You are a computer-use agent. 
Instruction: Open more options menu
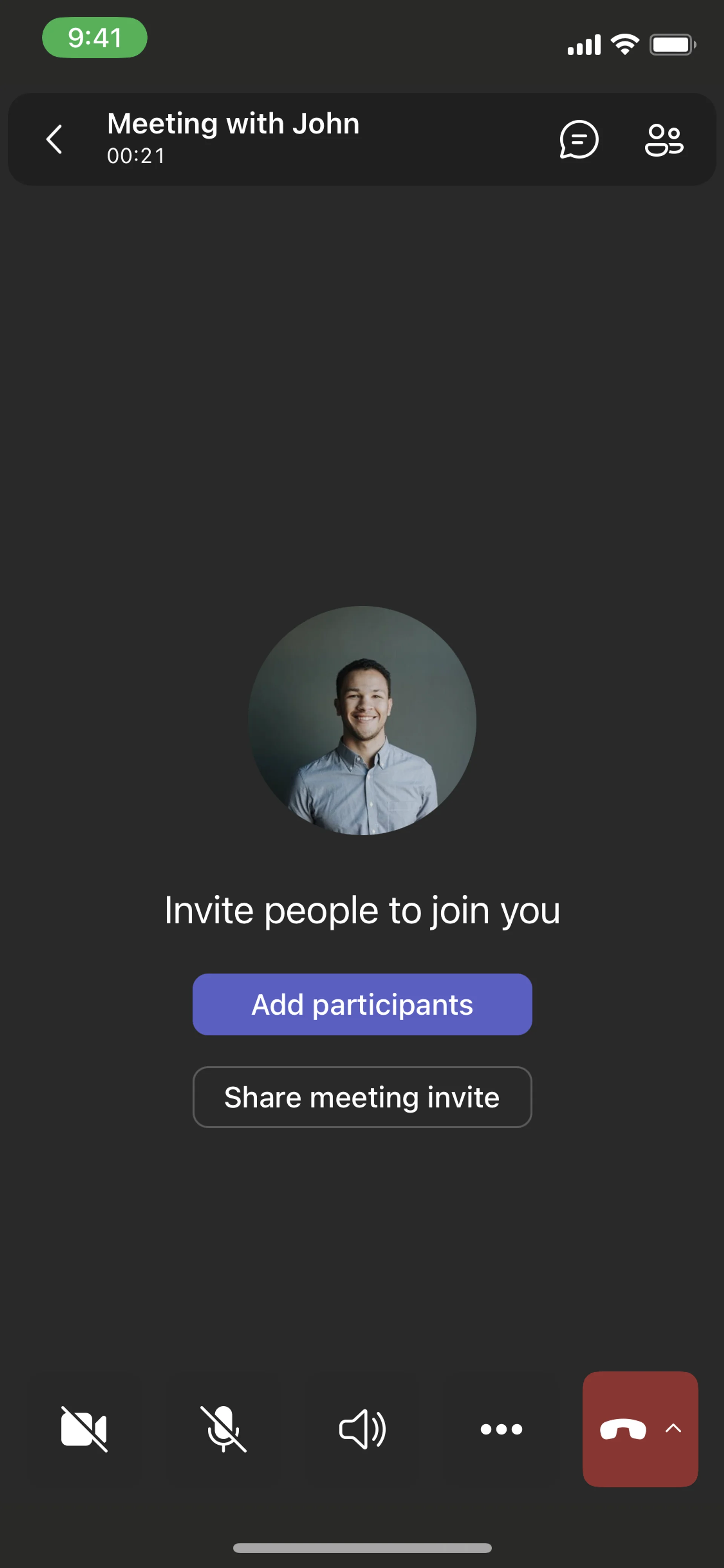[501, 1428]
